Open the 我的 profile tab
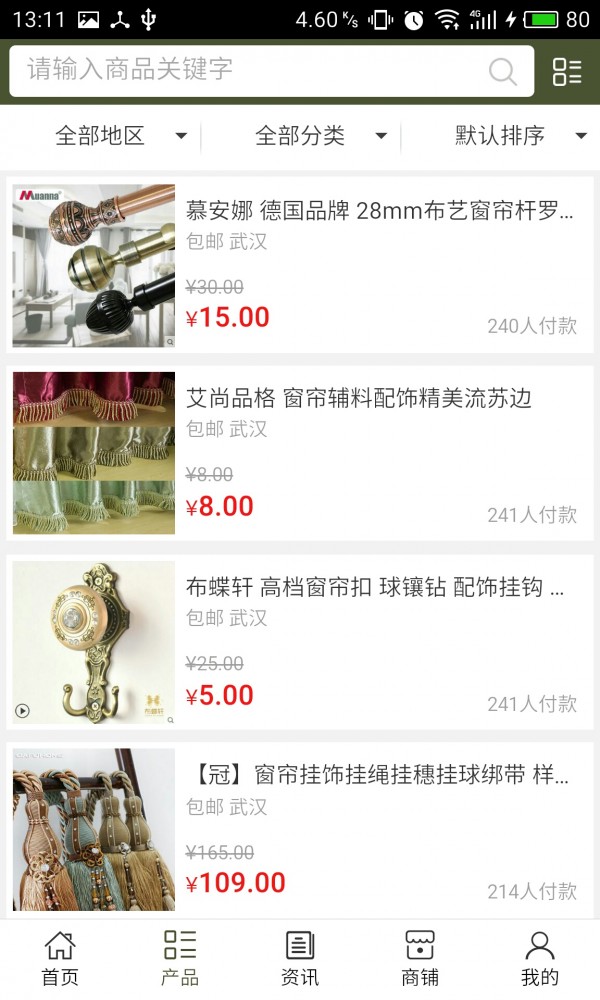 pyautogui.click(x=539, y=959)
